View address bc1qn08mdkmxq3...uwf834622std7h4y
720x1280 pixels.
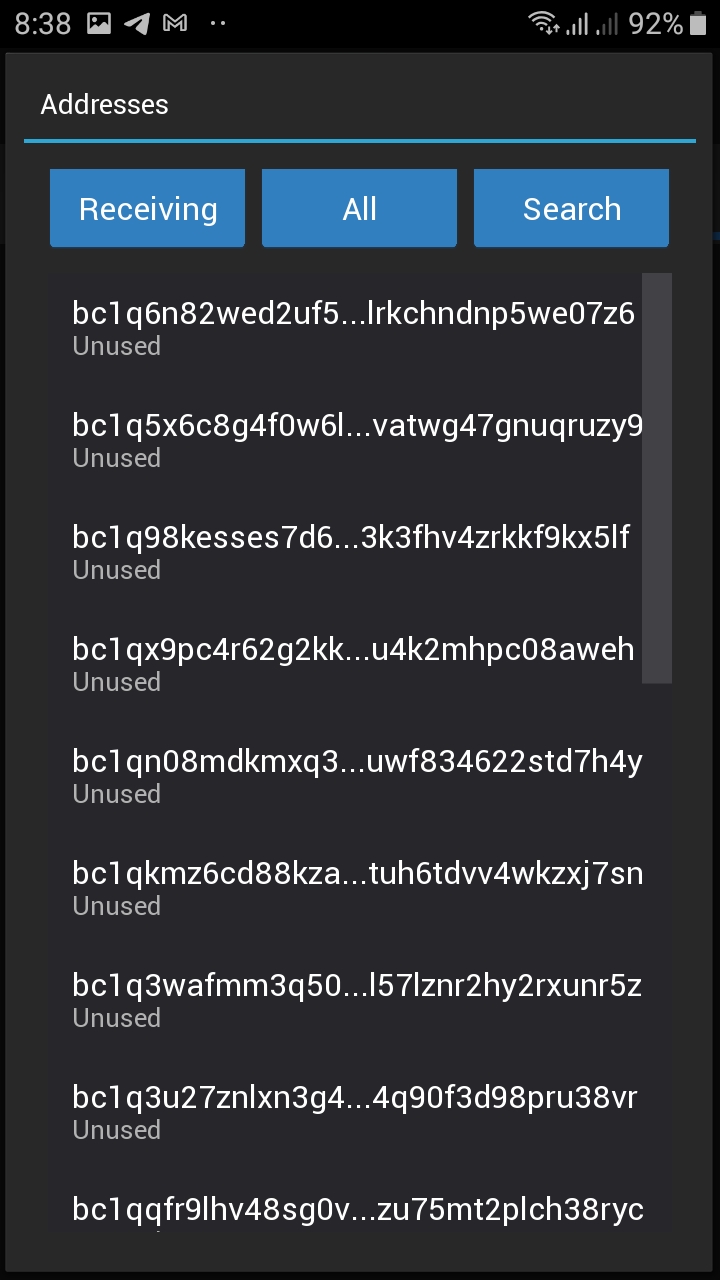point(359,777)
